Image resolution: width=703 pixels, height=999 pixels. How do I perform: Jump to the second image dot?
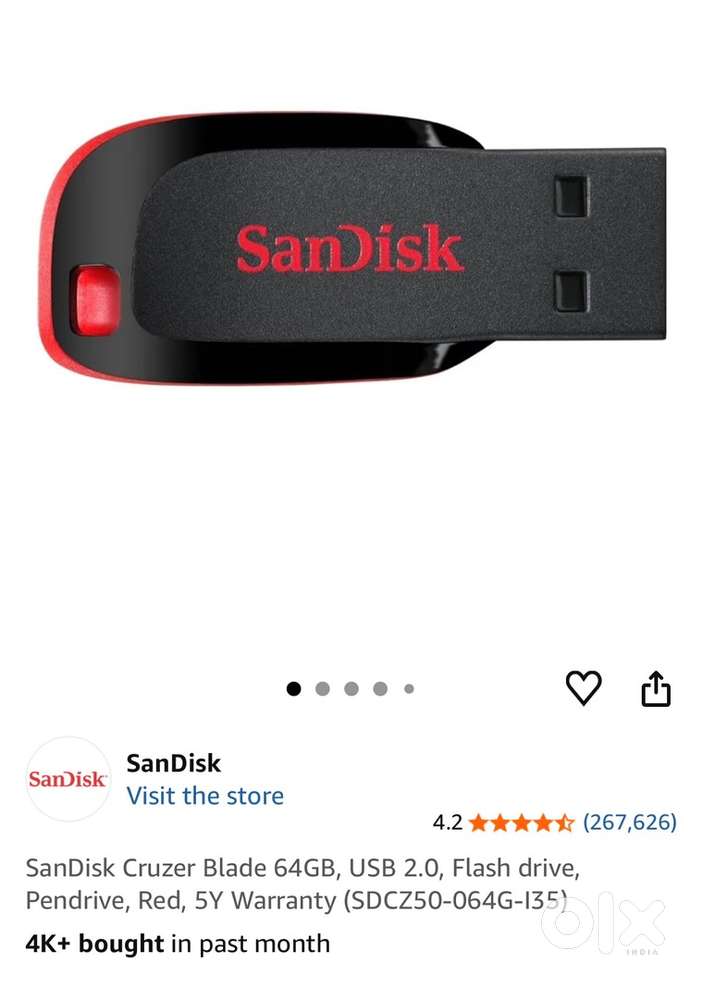pos(322,689)
